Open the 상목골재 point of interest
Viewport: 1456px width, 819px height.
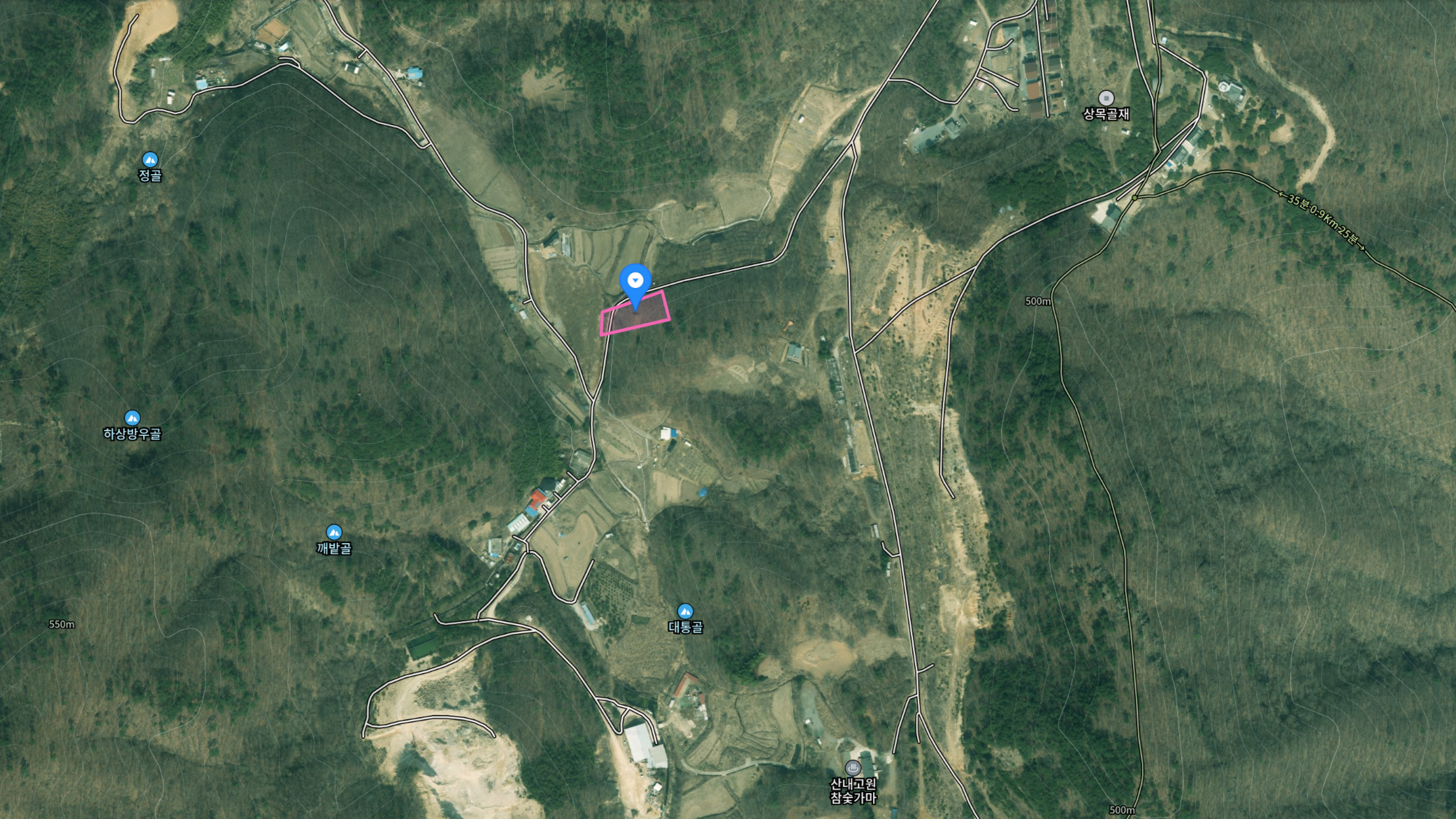[x=1106, y=98]
